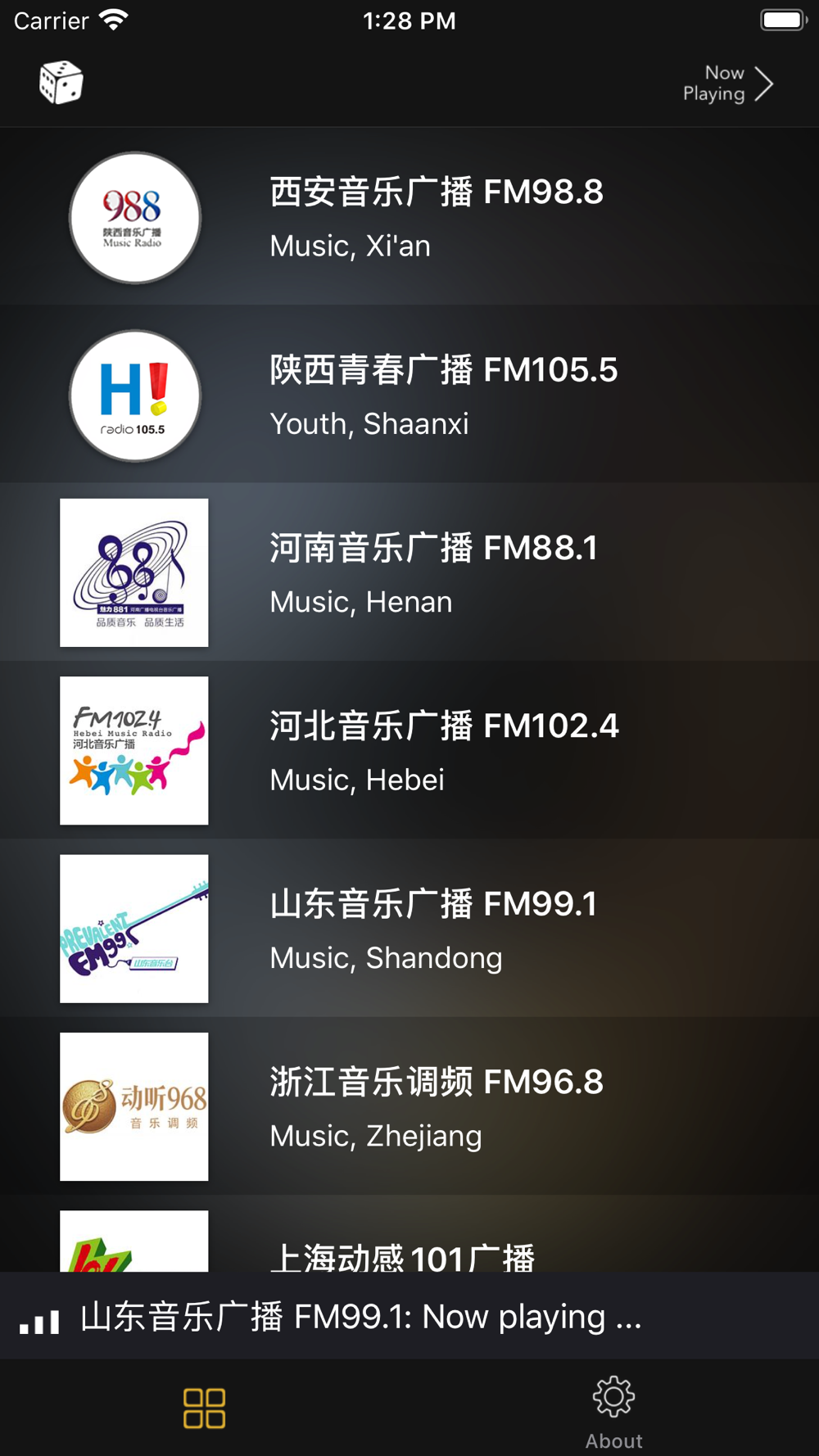The height and width of the screenshot is (1456, 819).
Task: Choose 浙江音乐调频 FM96.8 Zhejiang station
Action: [409, 1106]
